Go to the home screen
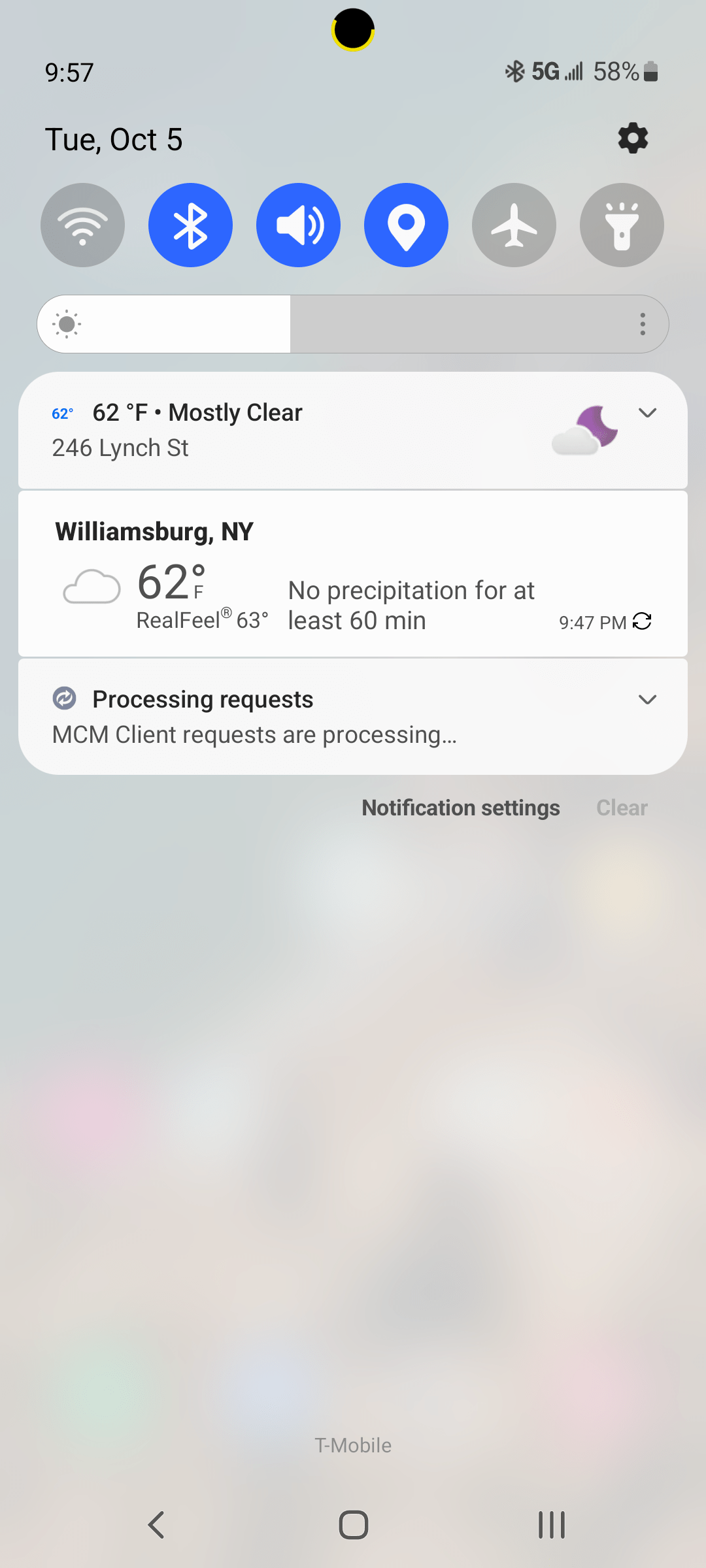Viewport: 706px width, 1568px height. (353, 1526)
